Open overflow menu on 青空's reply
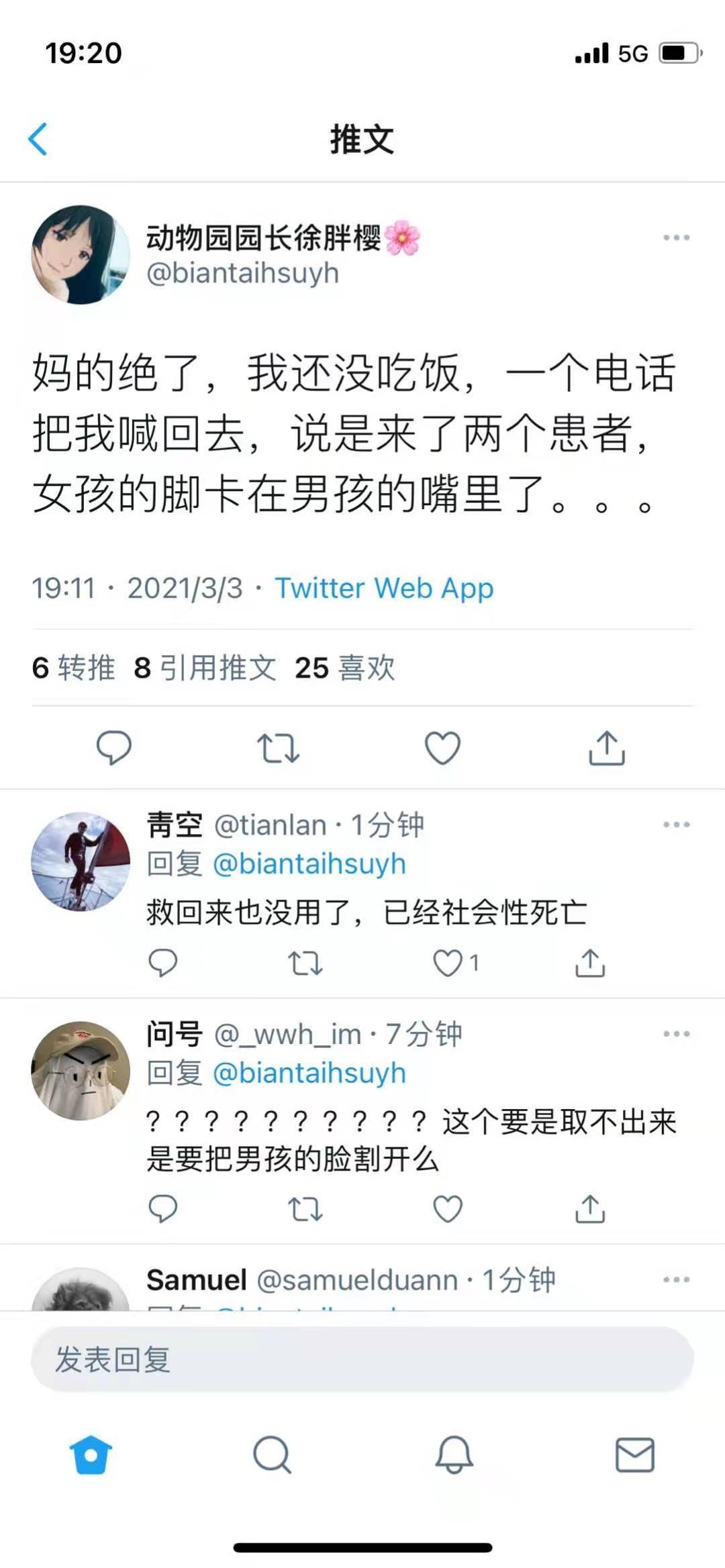The height and width of the screenshot is (1568, 725). pos(676,825)
